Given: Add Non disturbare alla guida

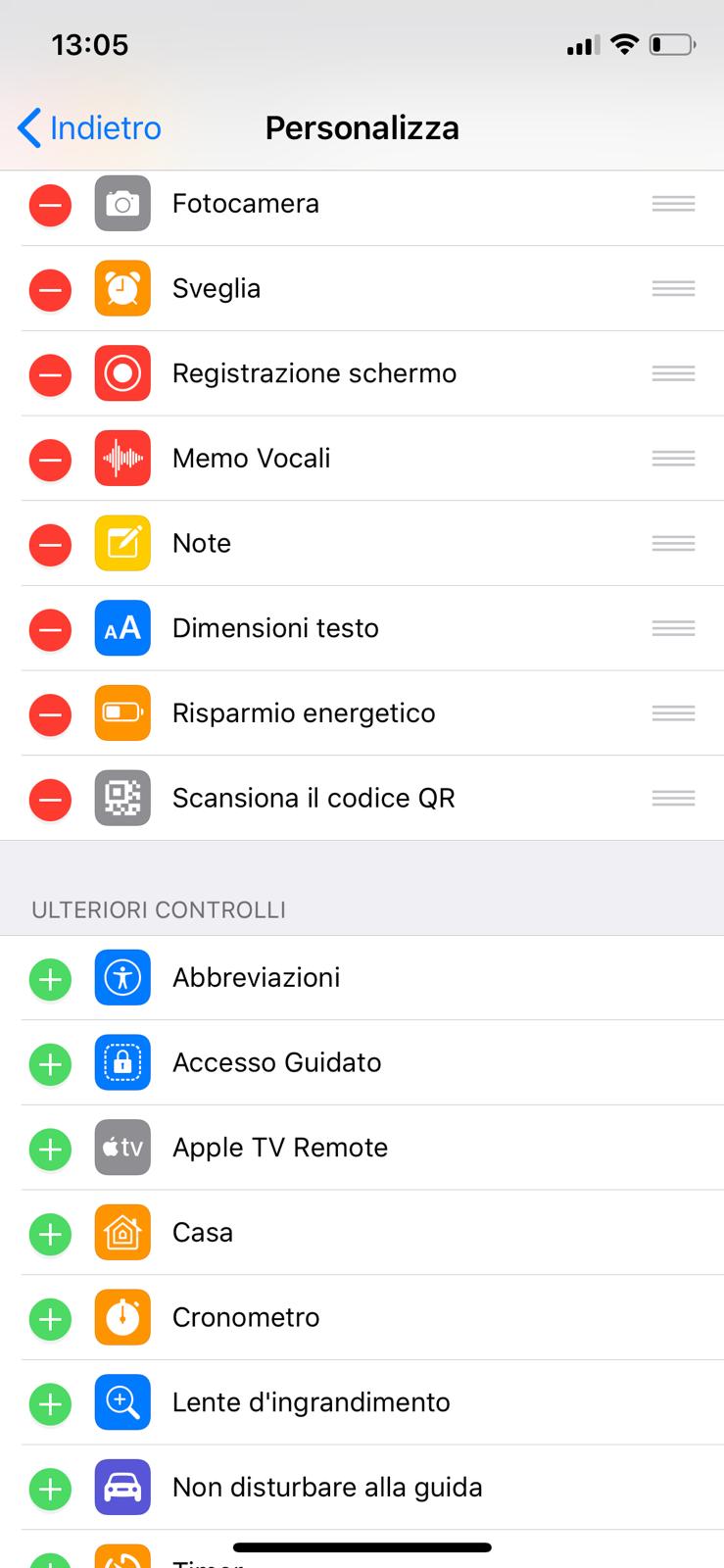Looking at the screenshot, I should point(50,1489).
